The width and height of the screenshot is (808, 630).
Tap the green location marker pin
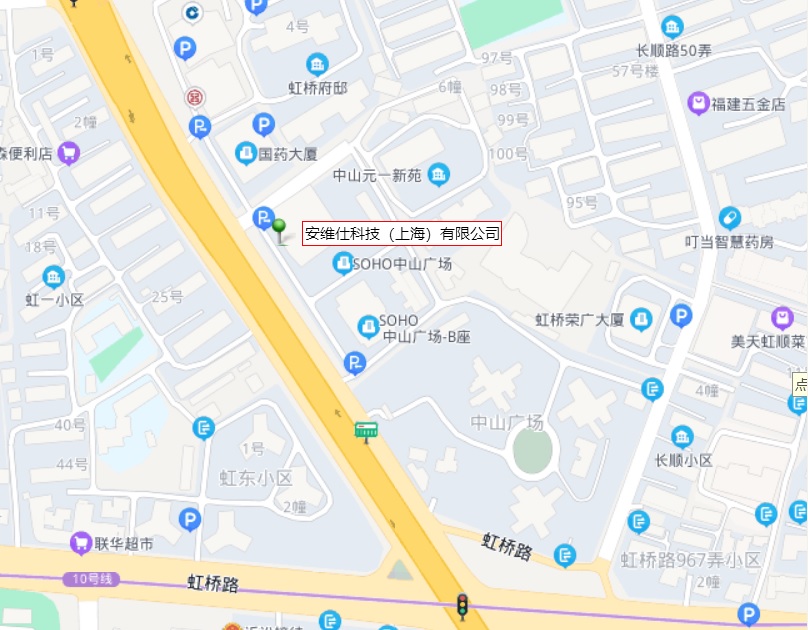(x=279, y=229)
